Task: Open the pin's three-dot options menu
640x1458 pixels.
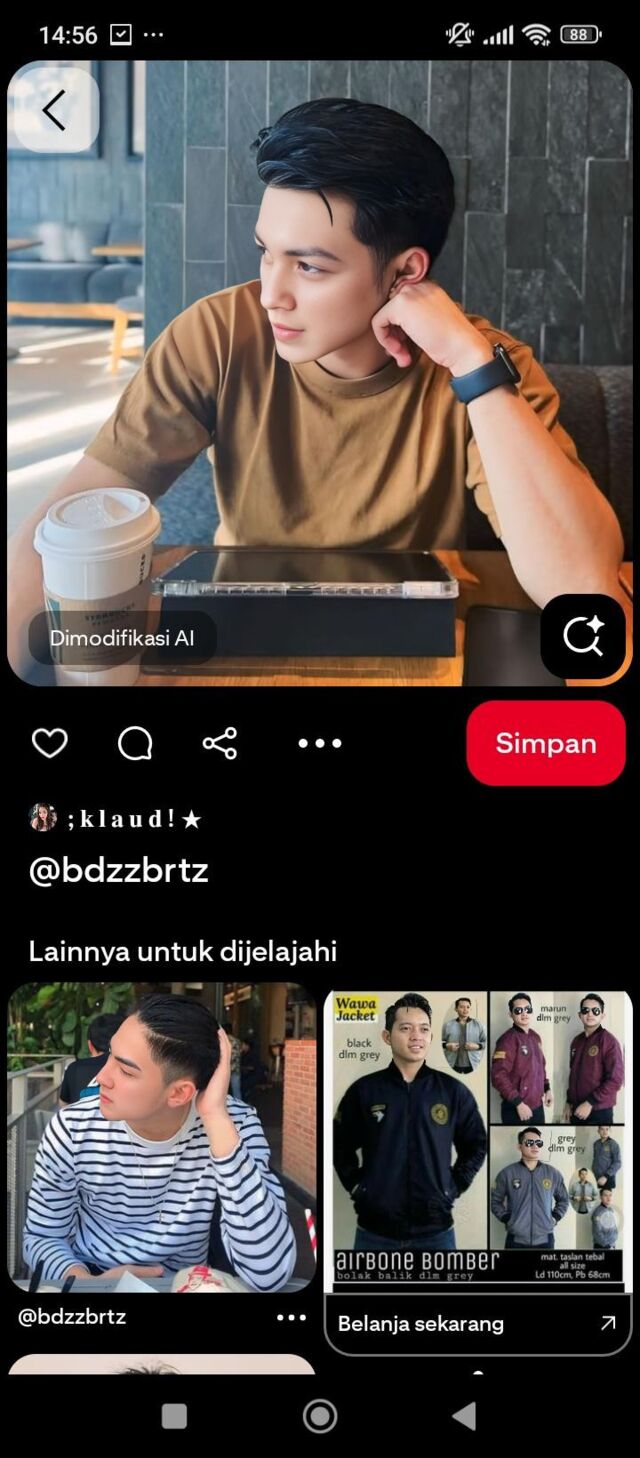Action: point(320,743)
